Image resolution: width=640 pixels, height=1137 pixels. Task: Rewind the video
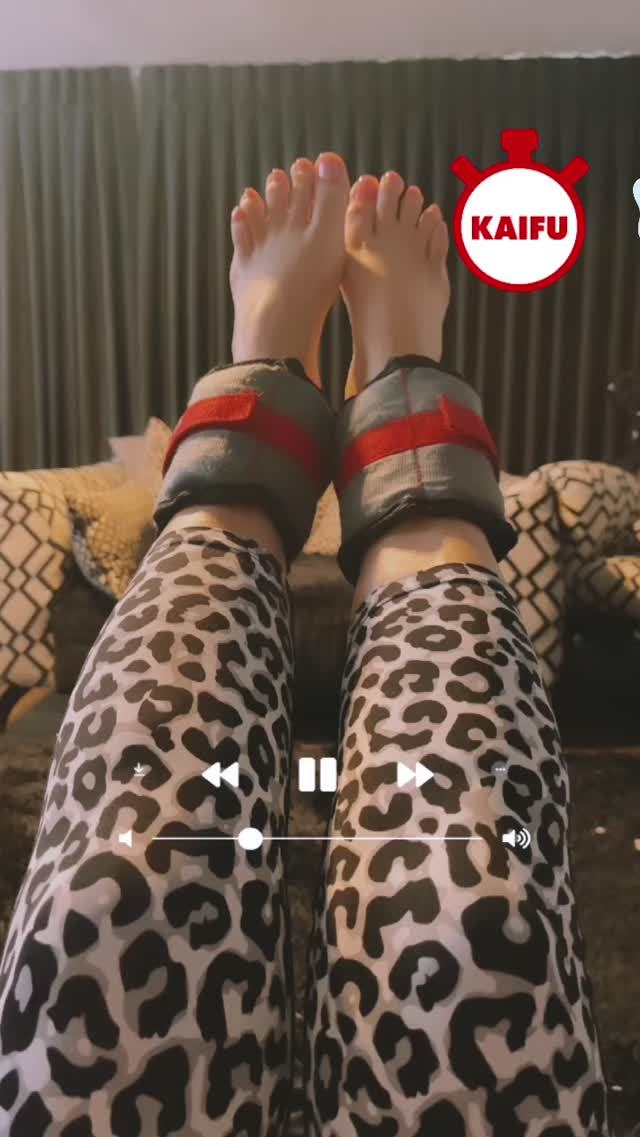point(220,774)
